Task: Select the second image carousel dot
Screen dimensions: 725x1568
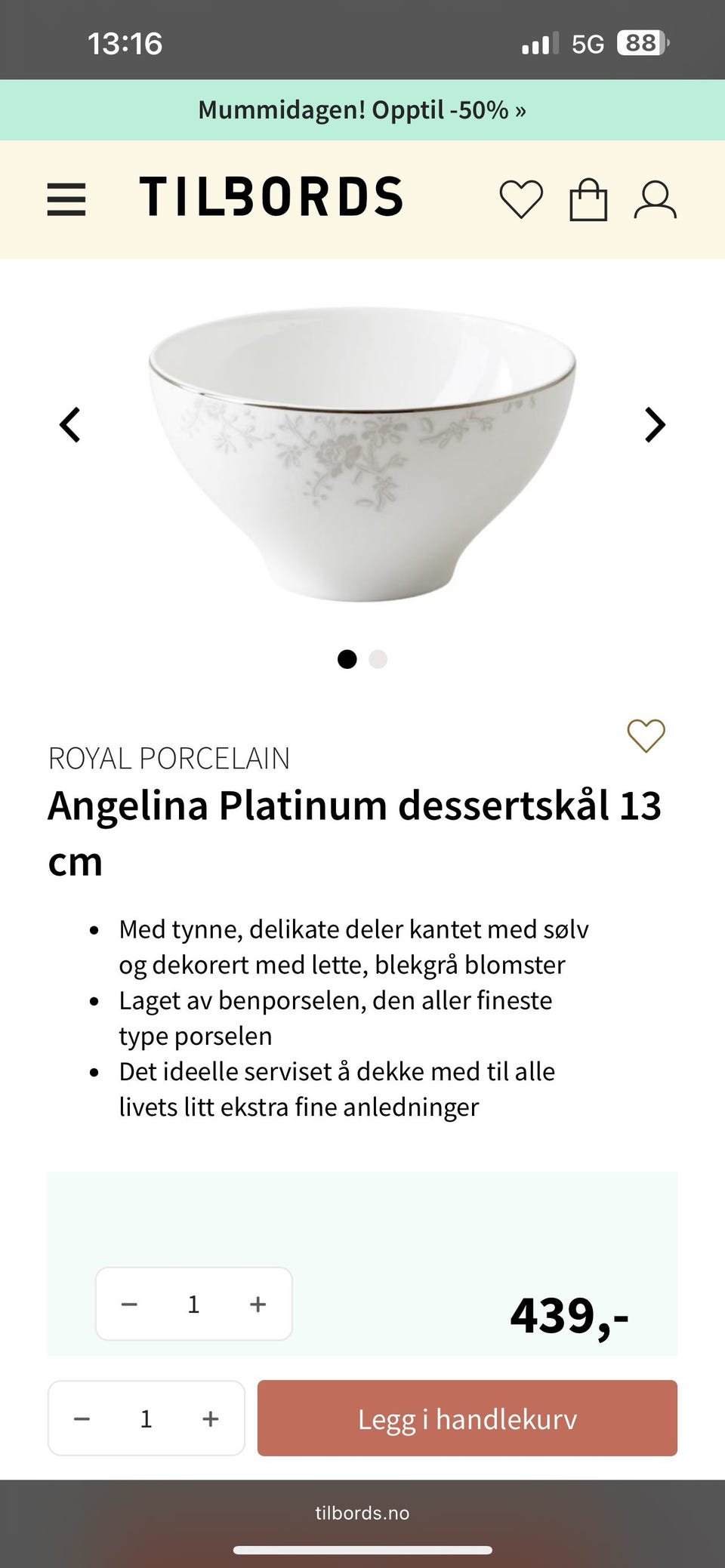Action: (x=377, y=659)
